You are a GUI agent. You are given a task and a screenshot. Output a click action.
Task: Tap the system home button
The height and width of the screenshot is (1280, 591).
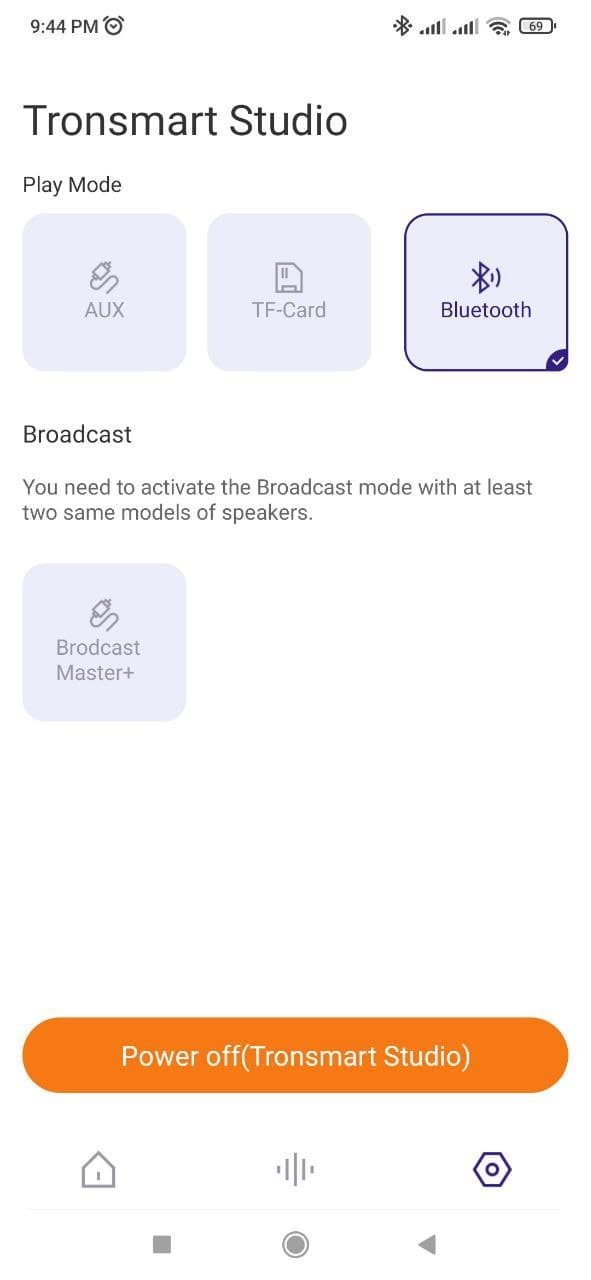295,1244
